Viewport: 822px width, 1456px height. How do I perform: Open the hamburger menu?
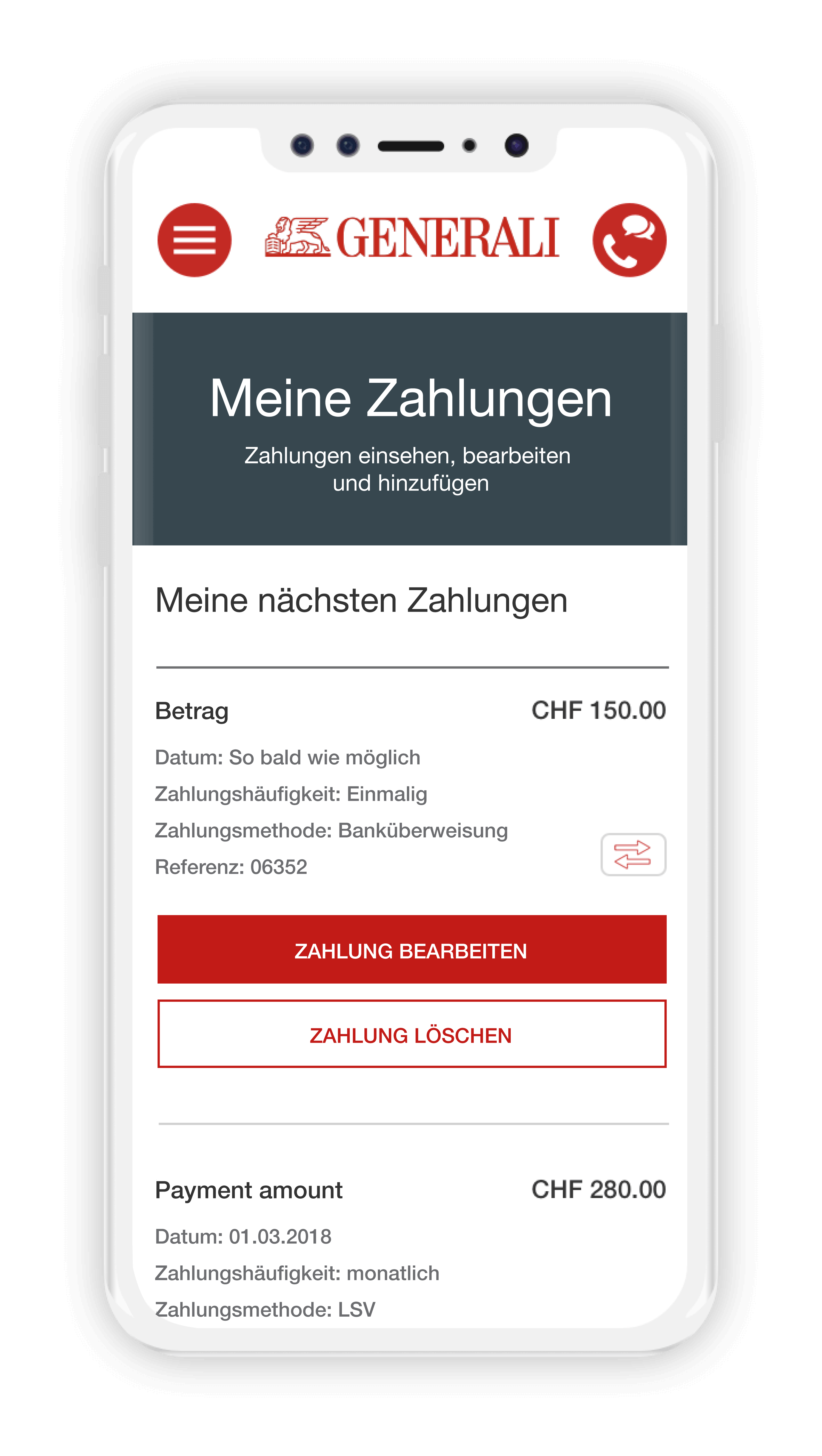194,240
